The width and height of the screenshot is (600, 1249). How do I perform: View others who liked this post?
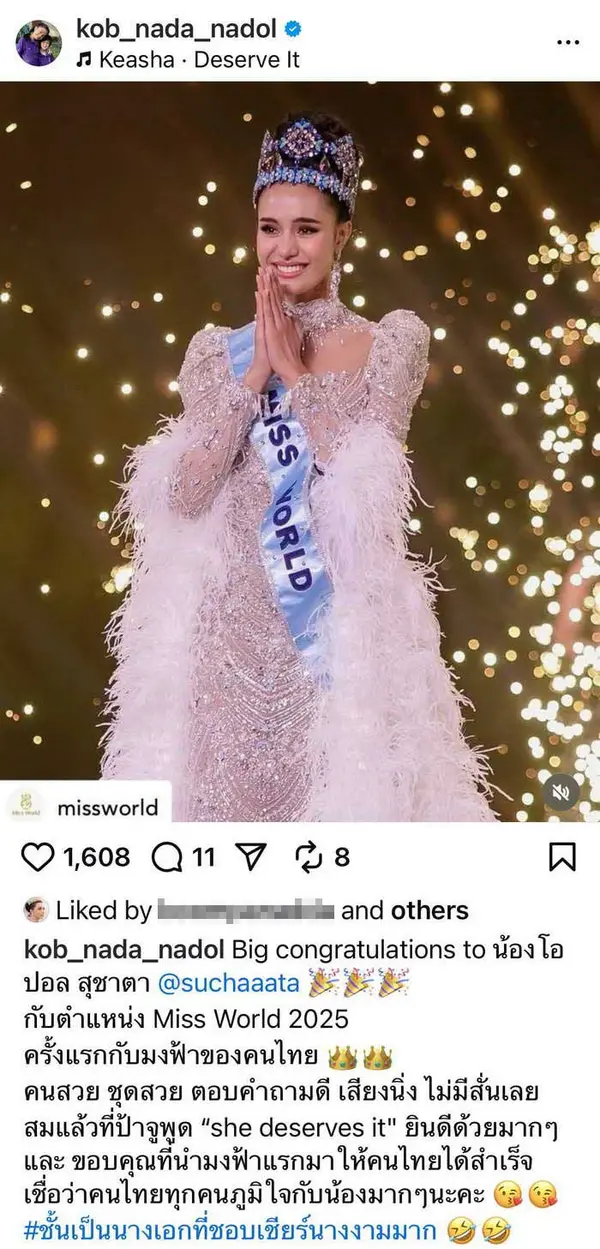point(429,911)
